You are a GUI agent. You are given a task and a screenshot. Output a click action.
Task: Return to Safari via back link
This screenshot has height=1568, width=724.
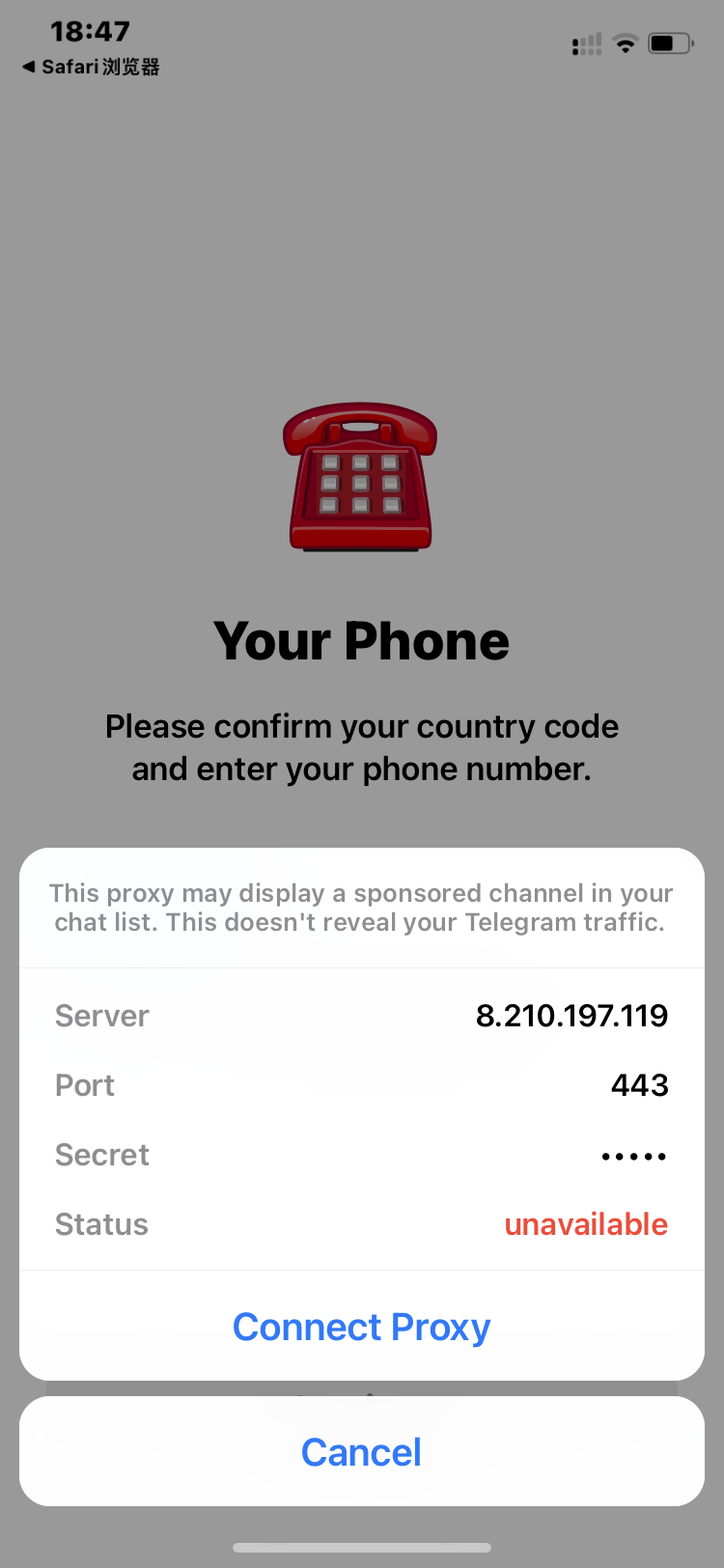(x=91, y=67)
